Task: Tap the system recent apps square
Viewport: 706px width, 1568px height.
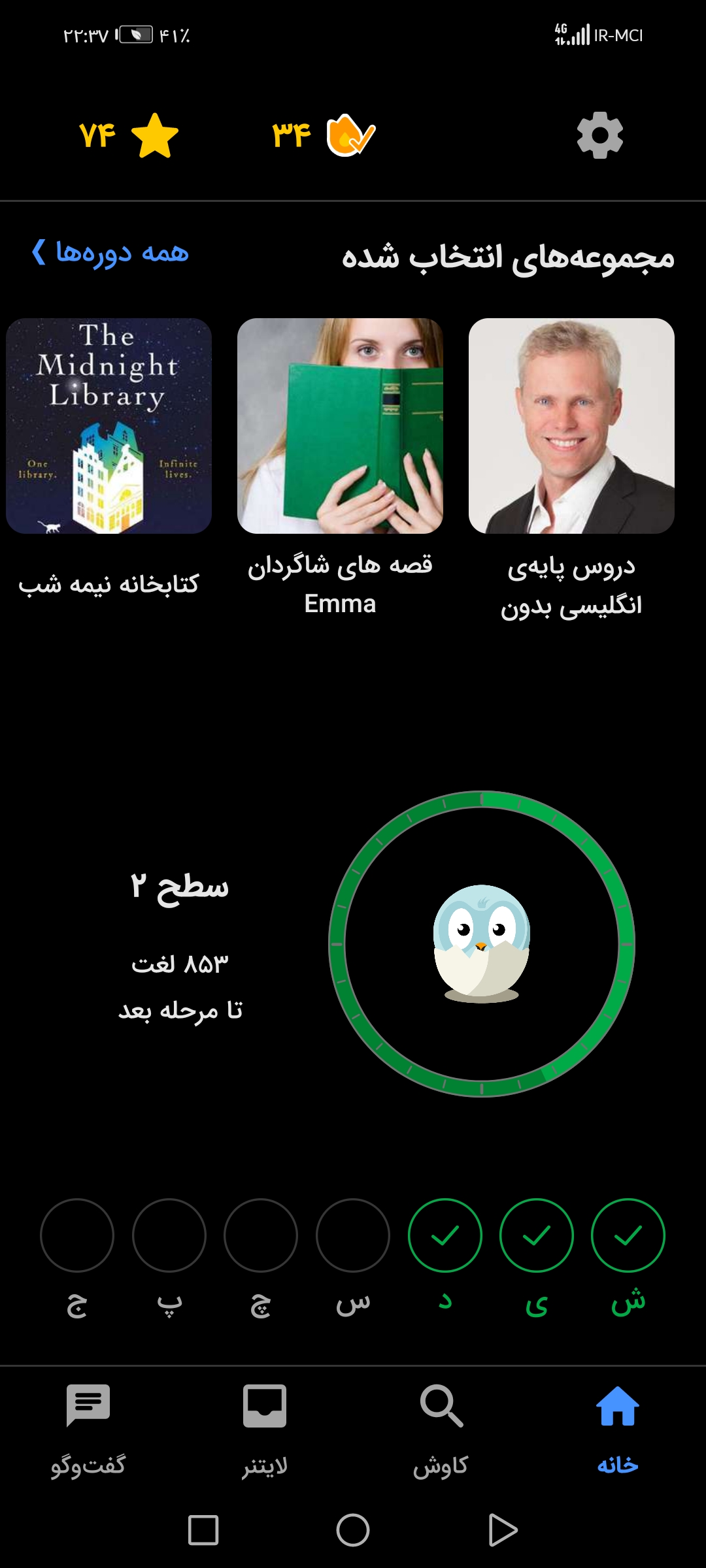Action: click(203, 1530)
